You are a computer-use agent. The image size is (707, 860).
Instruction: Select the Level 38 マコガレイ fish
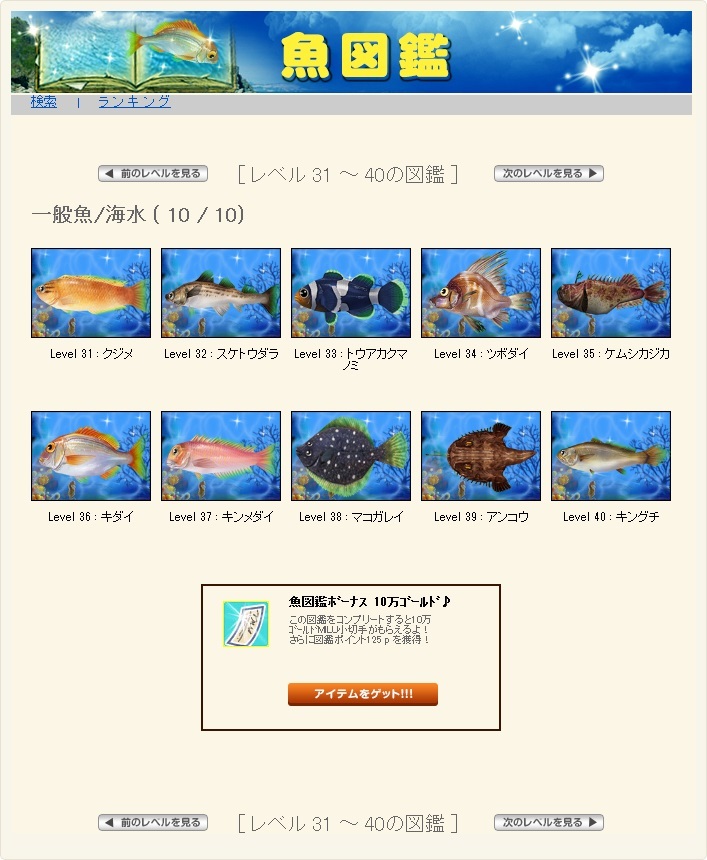pyautogui.click(x=351, y=456)
